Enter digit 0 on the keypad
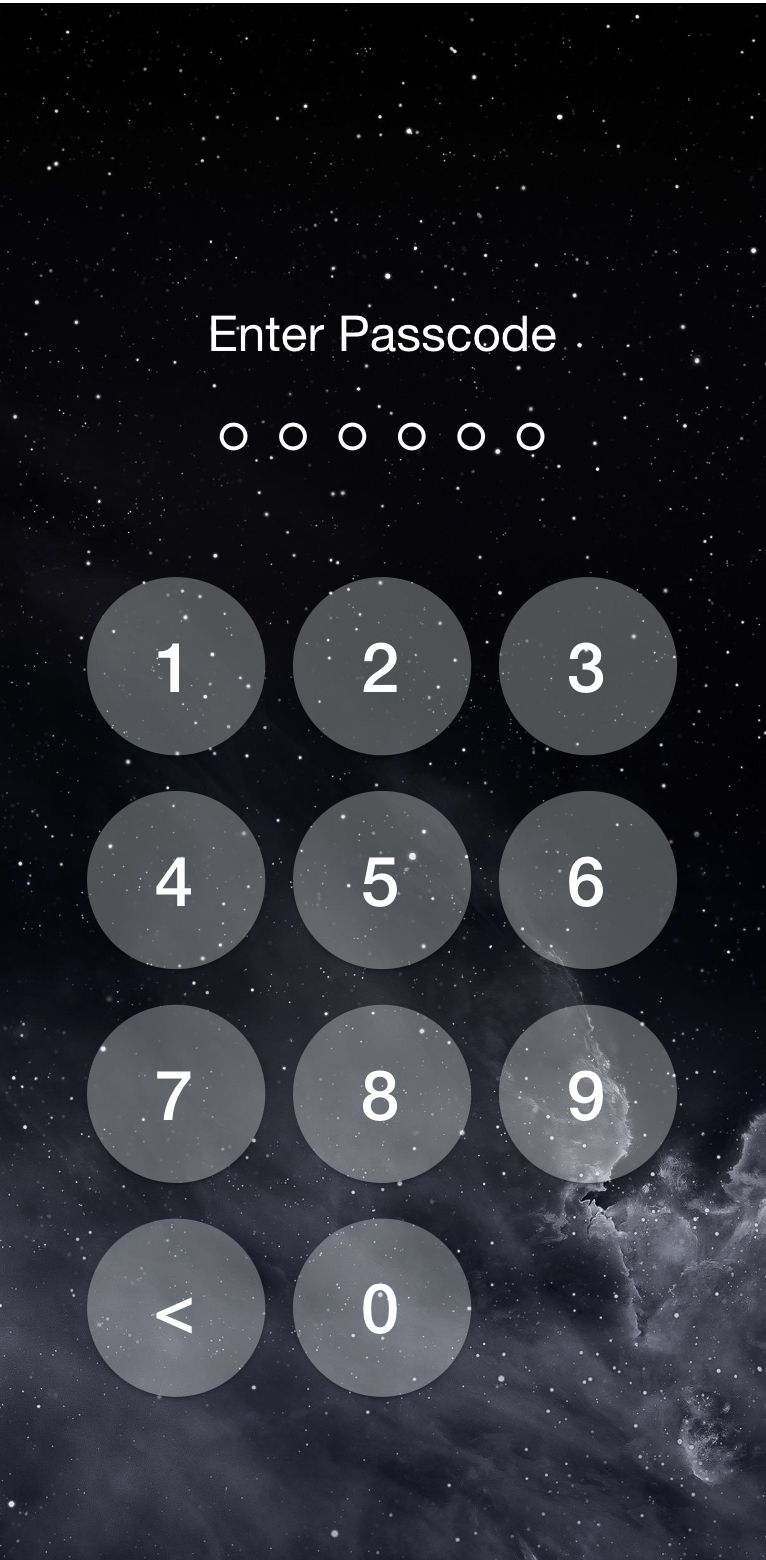 381,1308
